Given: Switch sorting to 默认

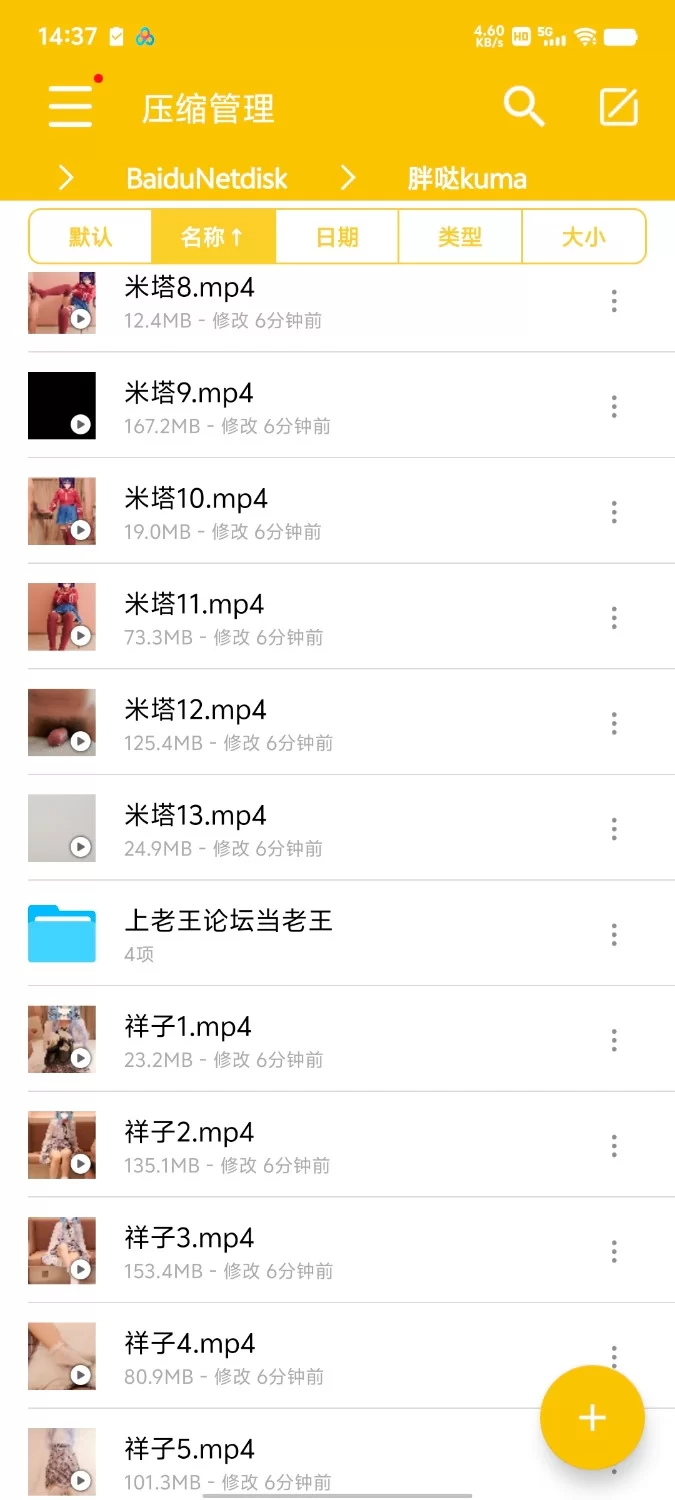Looking at the screenshot, I should tap(90, 237).
